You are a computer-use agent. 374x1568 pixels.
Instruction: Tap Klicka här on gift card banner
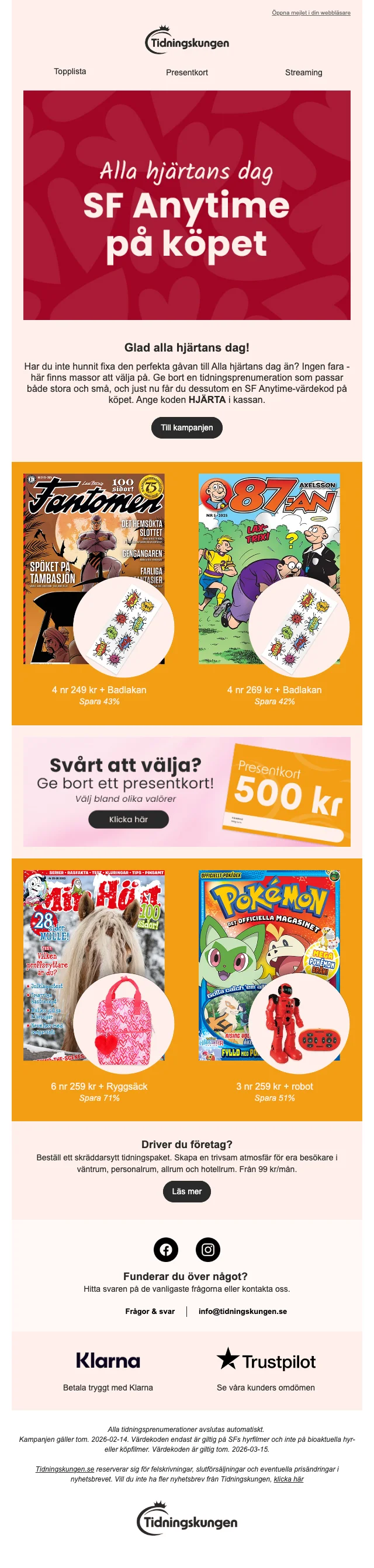(129, 819)
